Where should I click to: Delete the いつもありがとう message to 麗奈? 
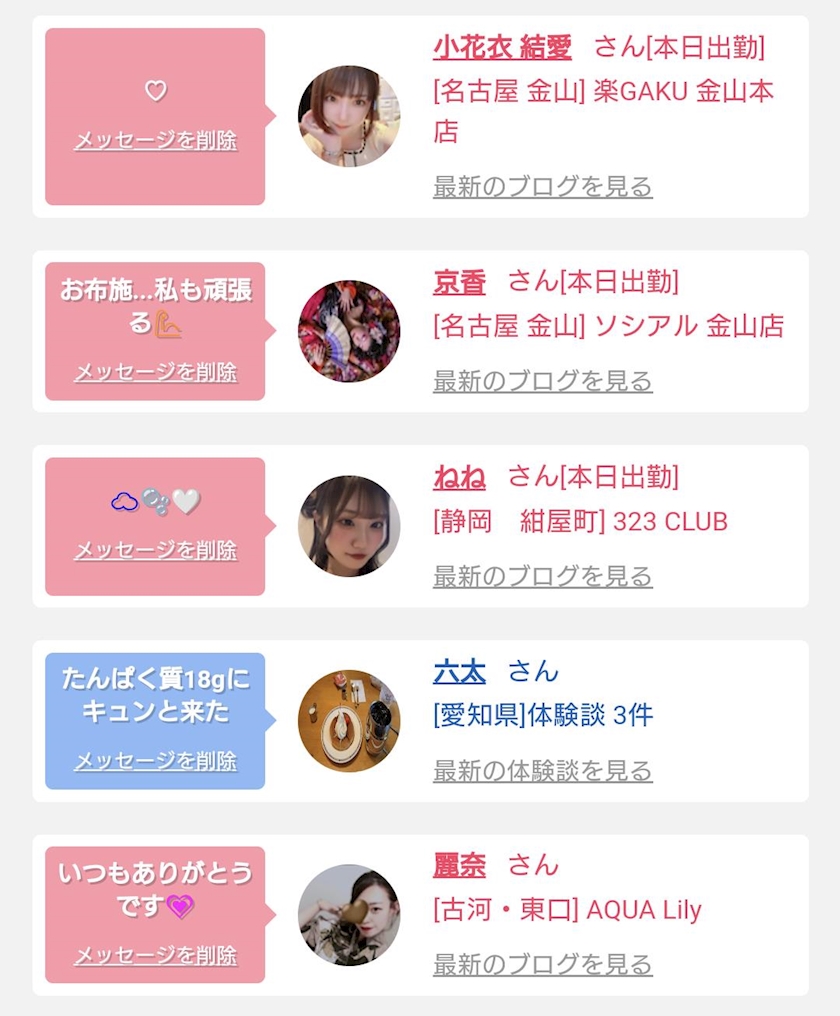[156, 955]
